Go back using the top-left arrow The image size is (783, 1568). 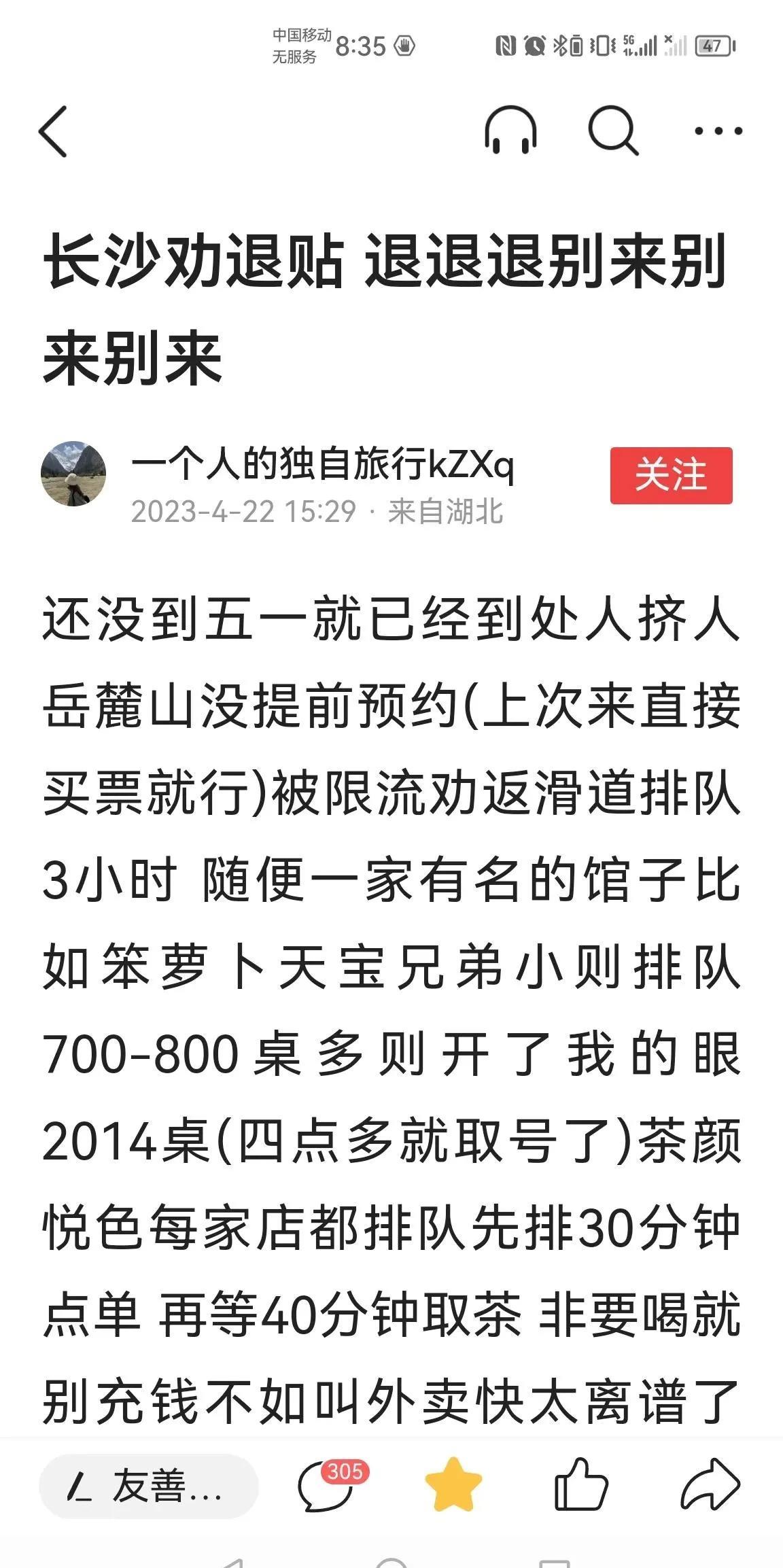point(53,132)
